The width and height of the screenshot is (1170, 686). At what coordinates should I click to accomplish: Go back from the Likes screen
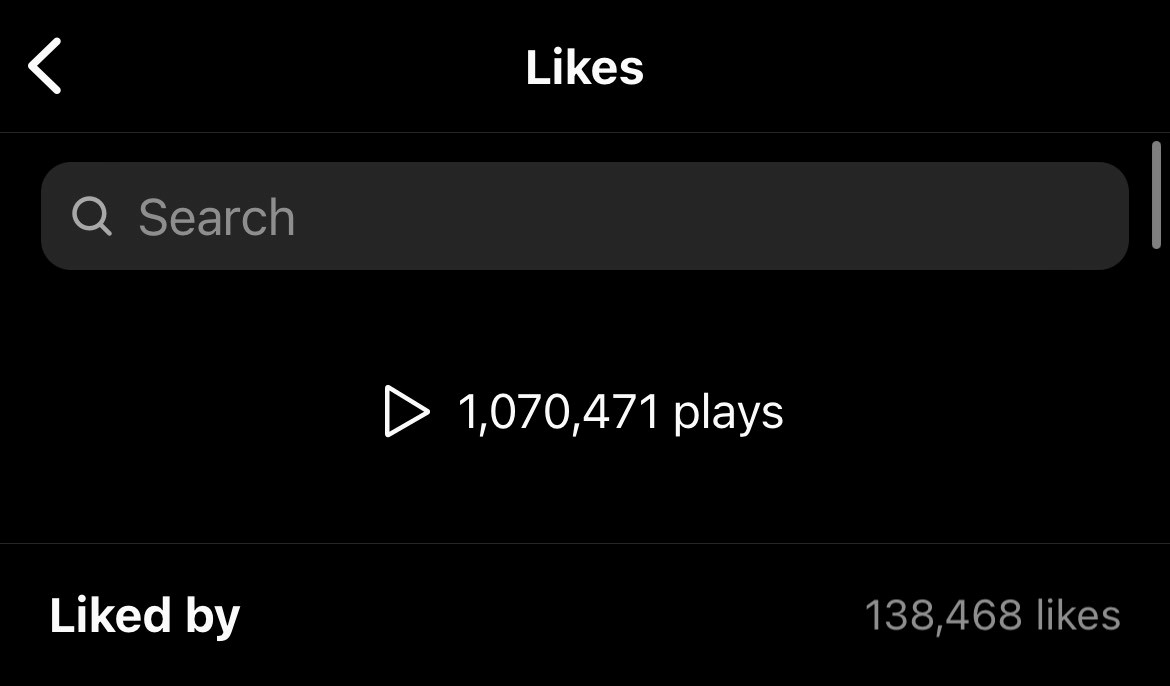tap(45, 66)
